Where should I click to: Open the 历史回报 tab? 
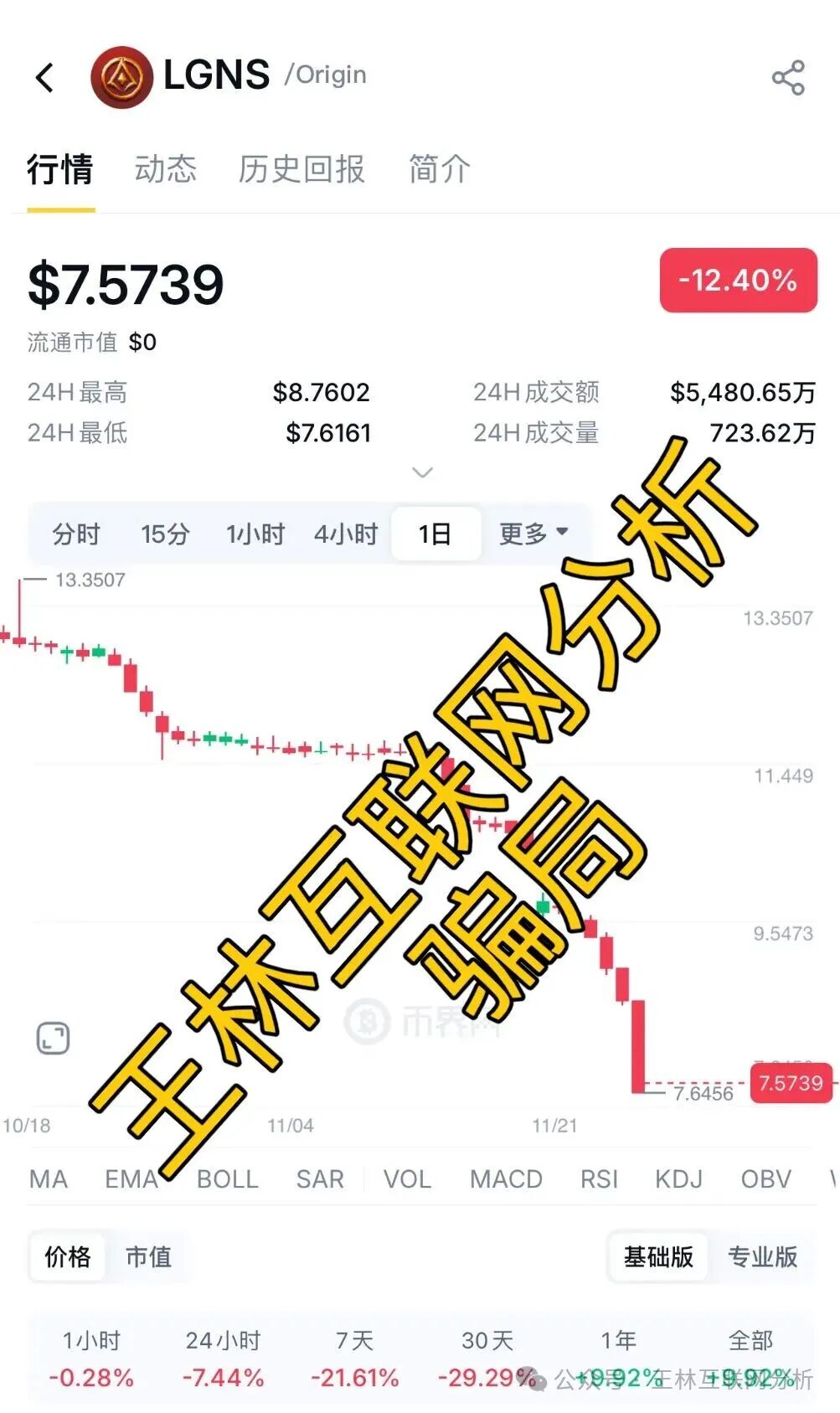[301, 169]
